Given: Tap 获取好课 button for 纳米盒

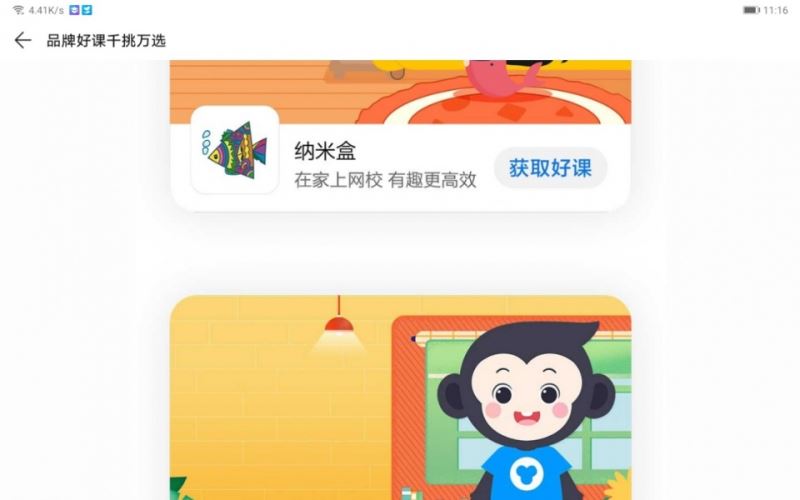Looking at the screenshot, I should pos(550,168).
